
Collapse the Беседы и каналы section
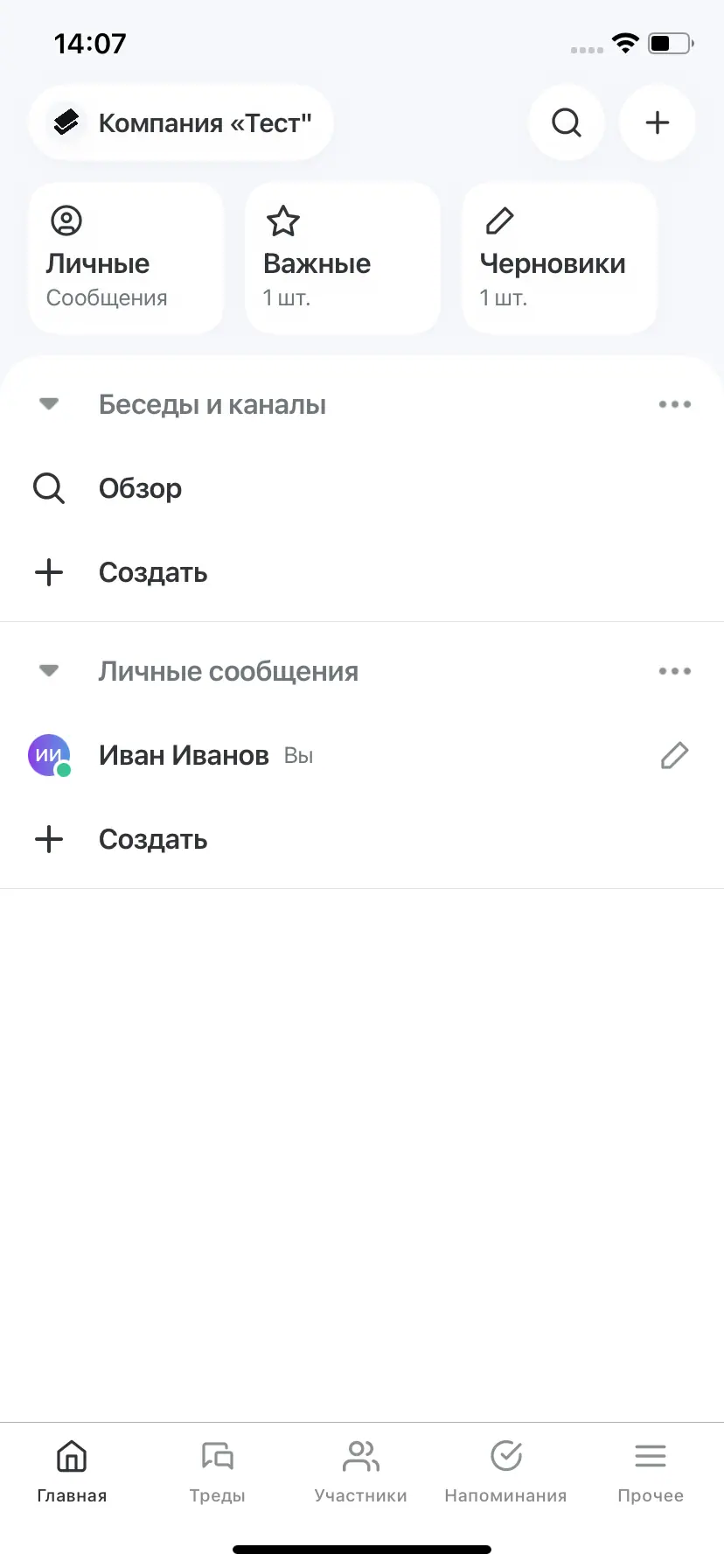tap(49, 404)
